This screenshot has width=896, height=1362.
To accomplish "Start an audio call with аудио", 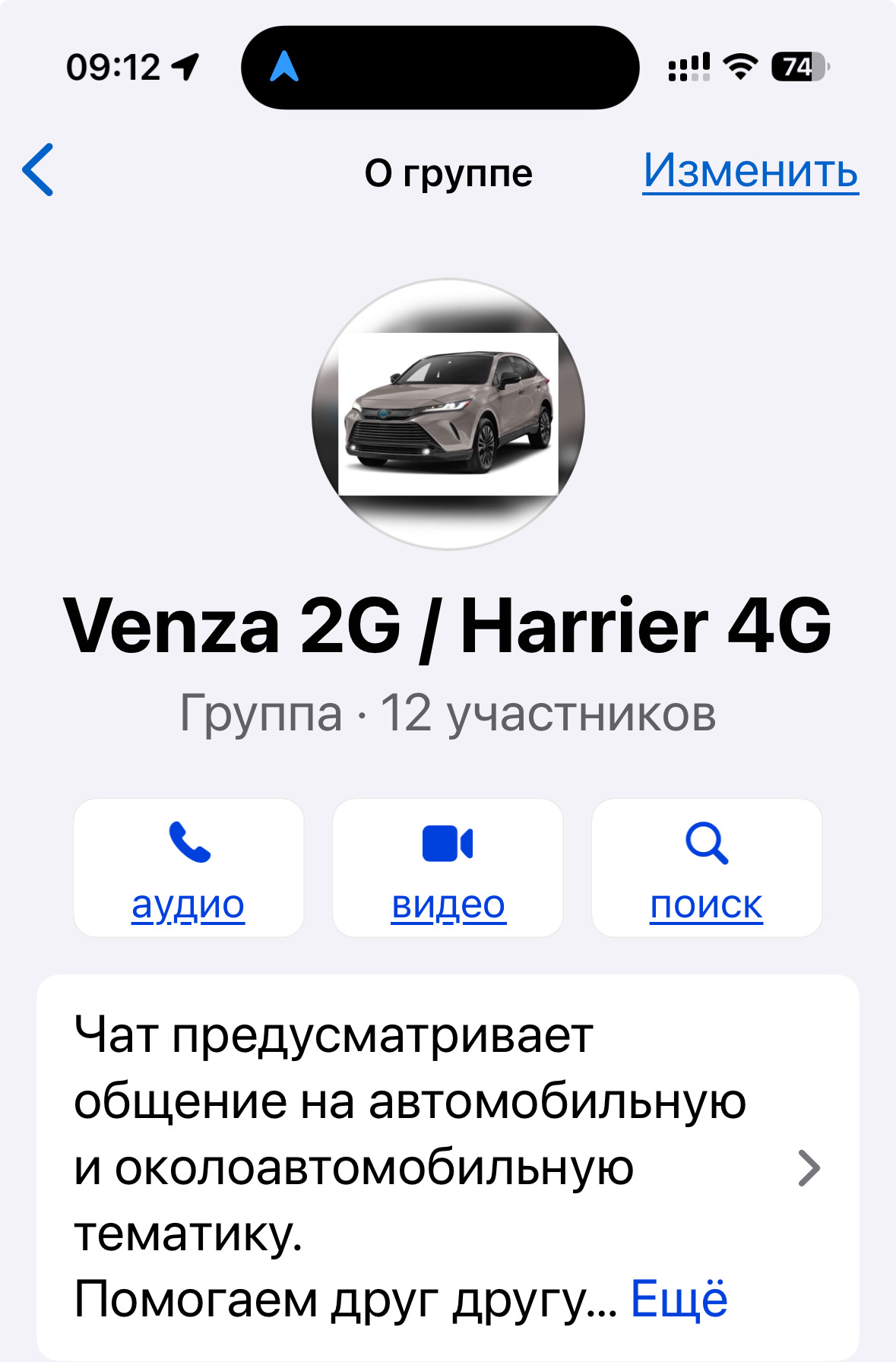I will point(188,868).
